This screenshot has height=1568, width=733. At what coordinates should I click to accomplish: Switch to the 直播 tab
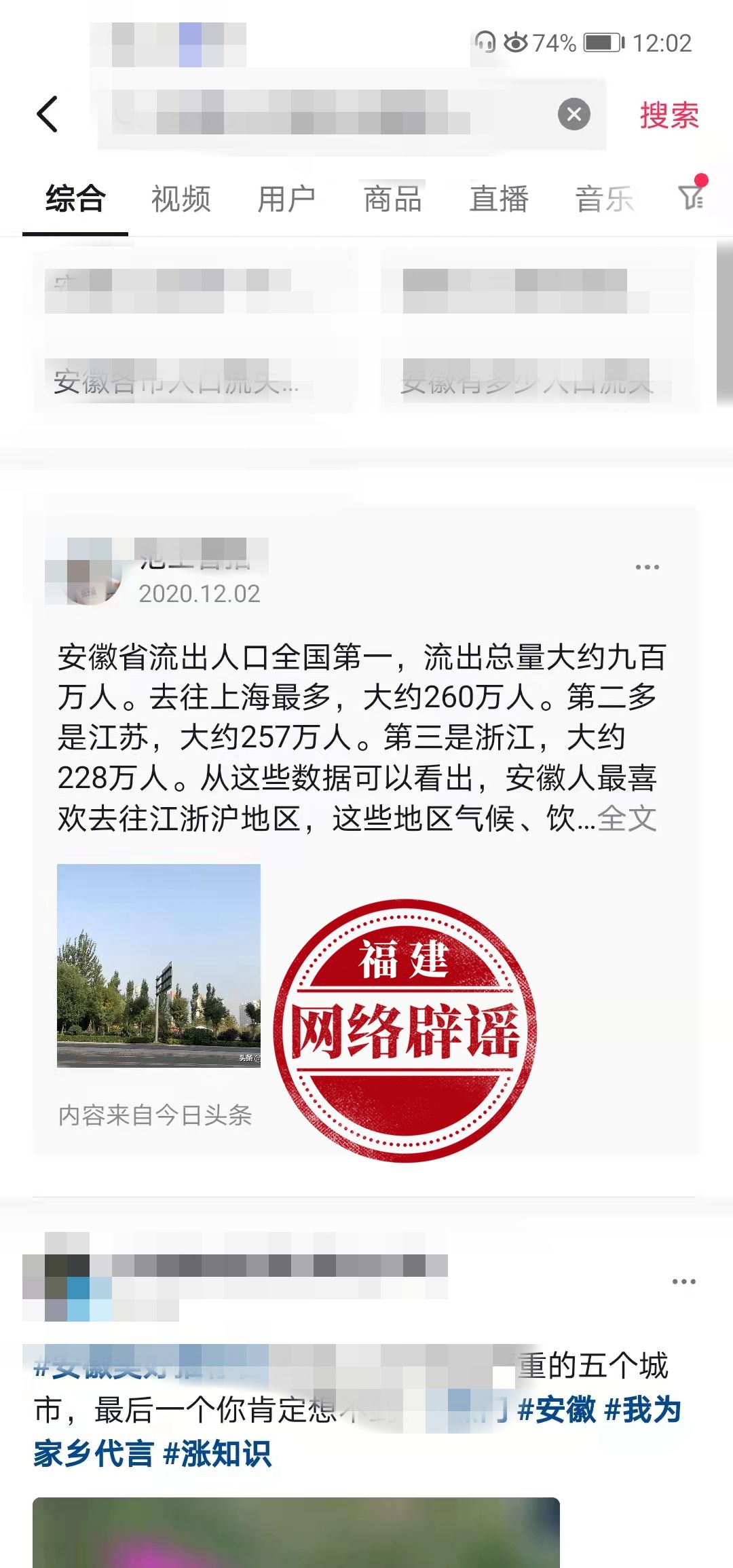click(499, 200)
